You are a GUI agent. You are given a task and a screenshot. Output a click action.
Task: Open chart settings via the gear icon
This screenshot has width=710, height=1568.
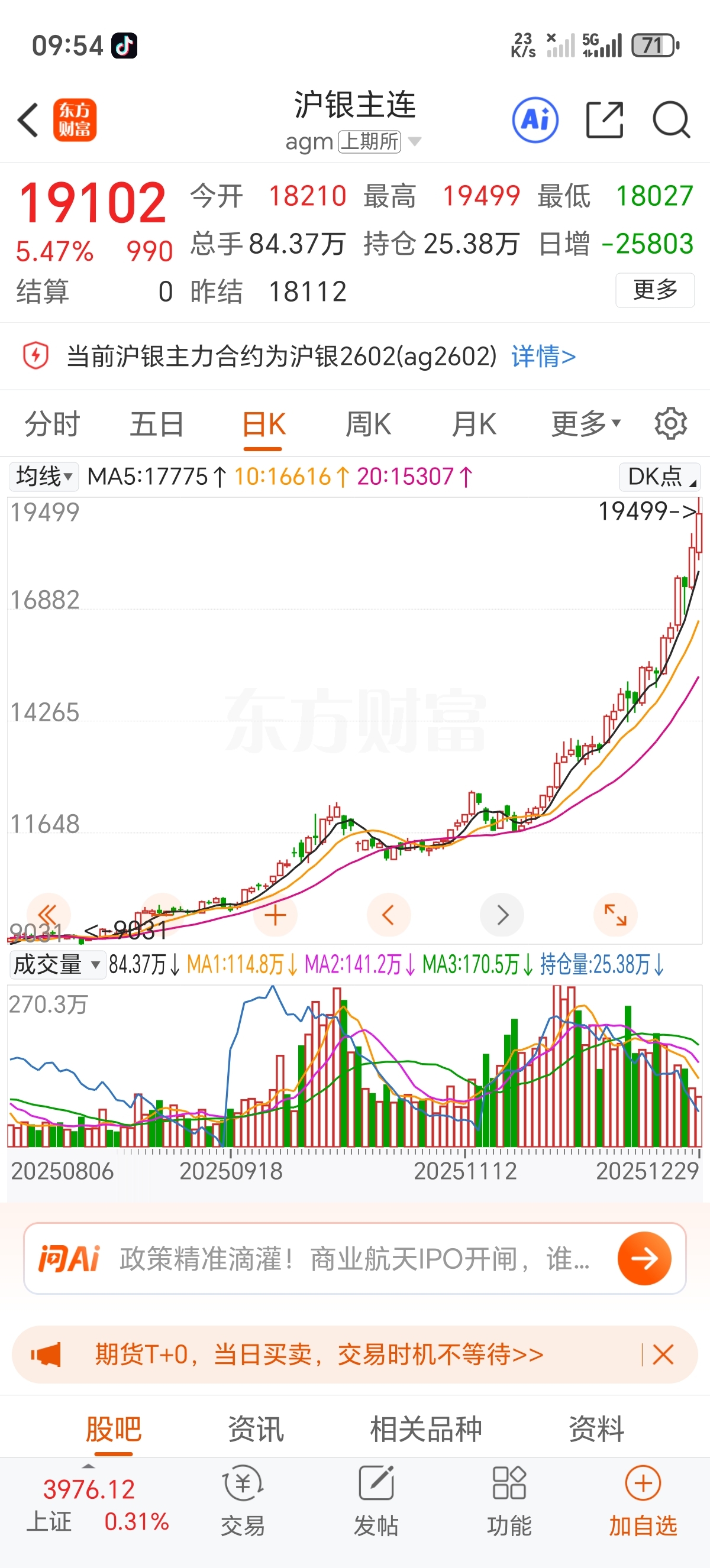point(670,424)
